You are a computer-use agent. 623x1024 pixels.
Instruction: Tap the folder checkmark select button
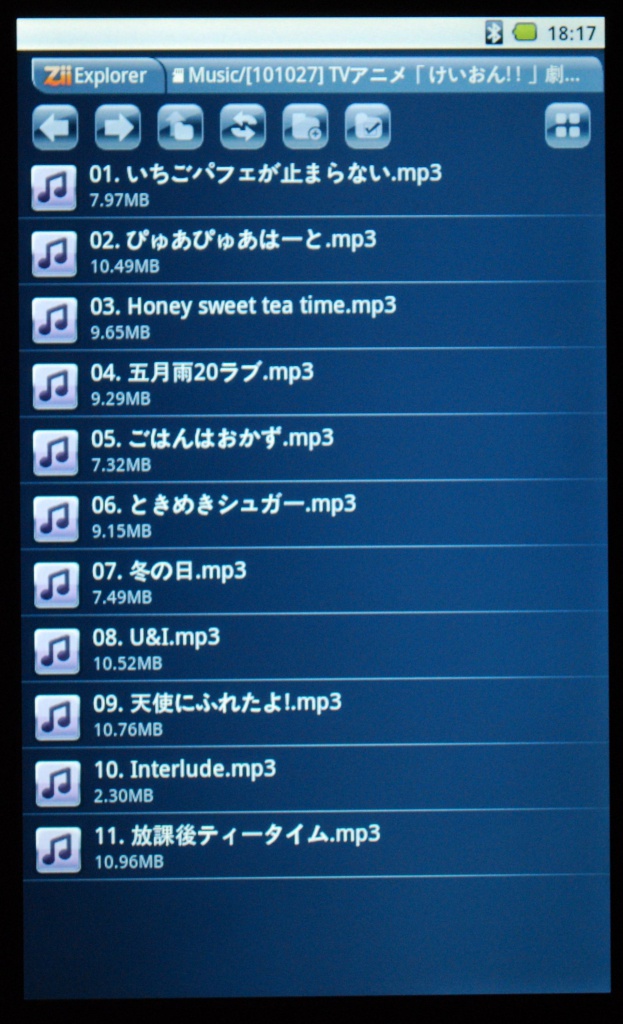[x=368, y=127]
